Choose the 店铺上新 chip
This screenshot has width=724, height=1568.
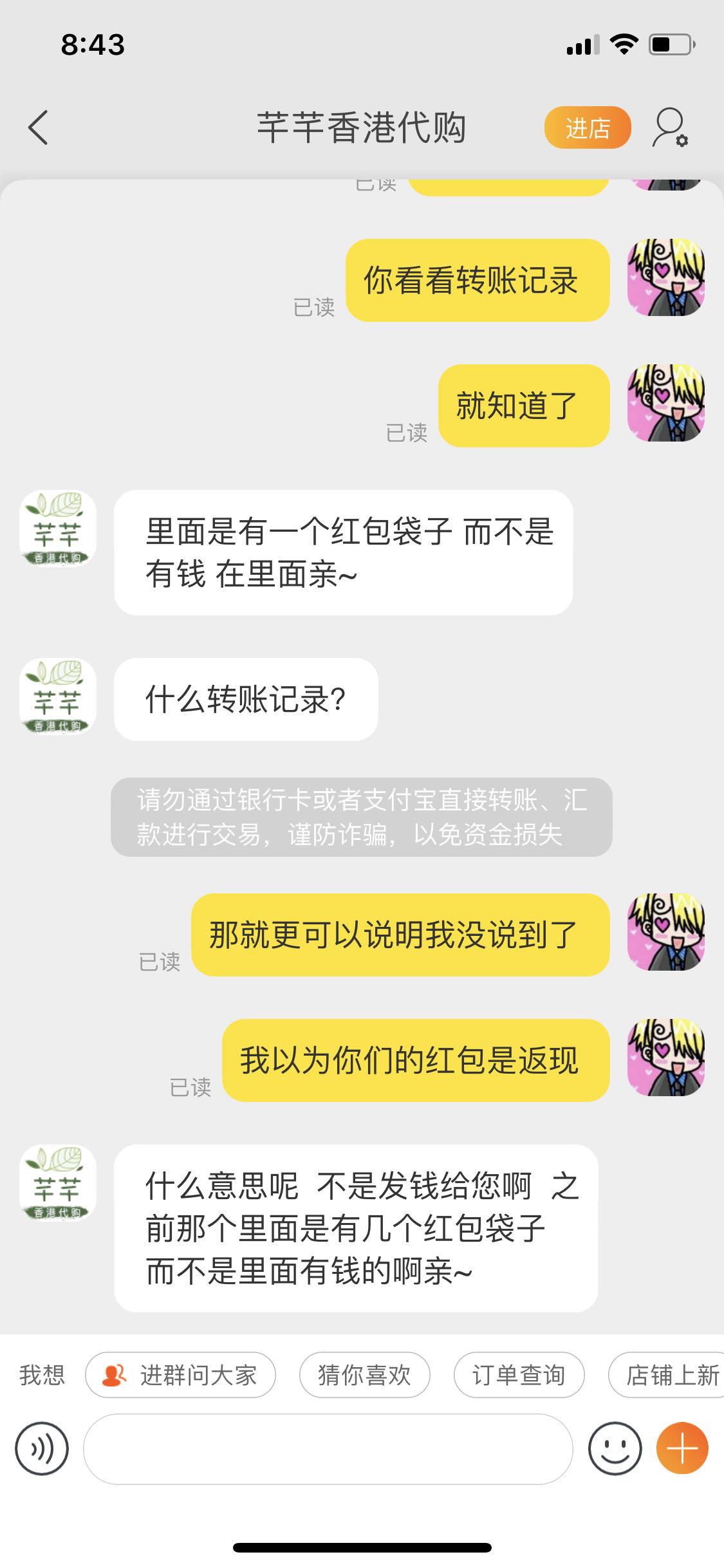coord(669,1375)
